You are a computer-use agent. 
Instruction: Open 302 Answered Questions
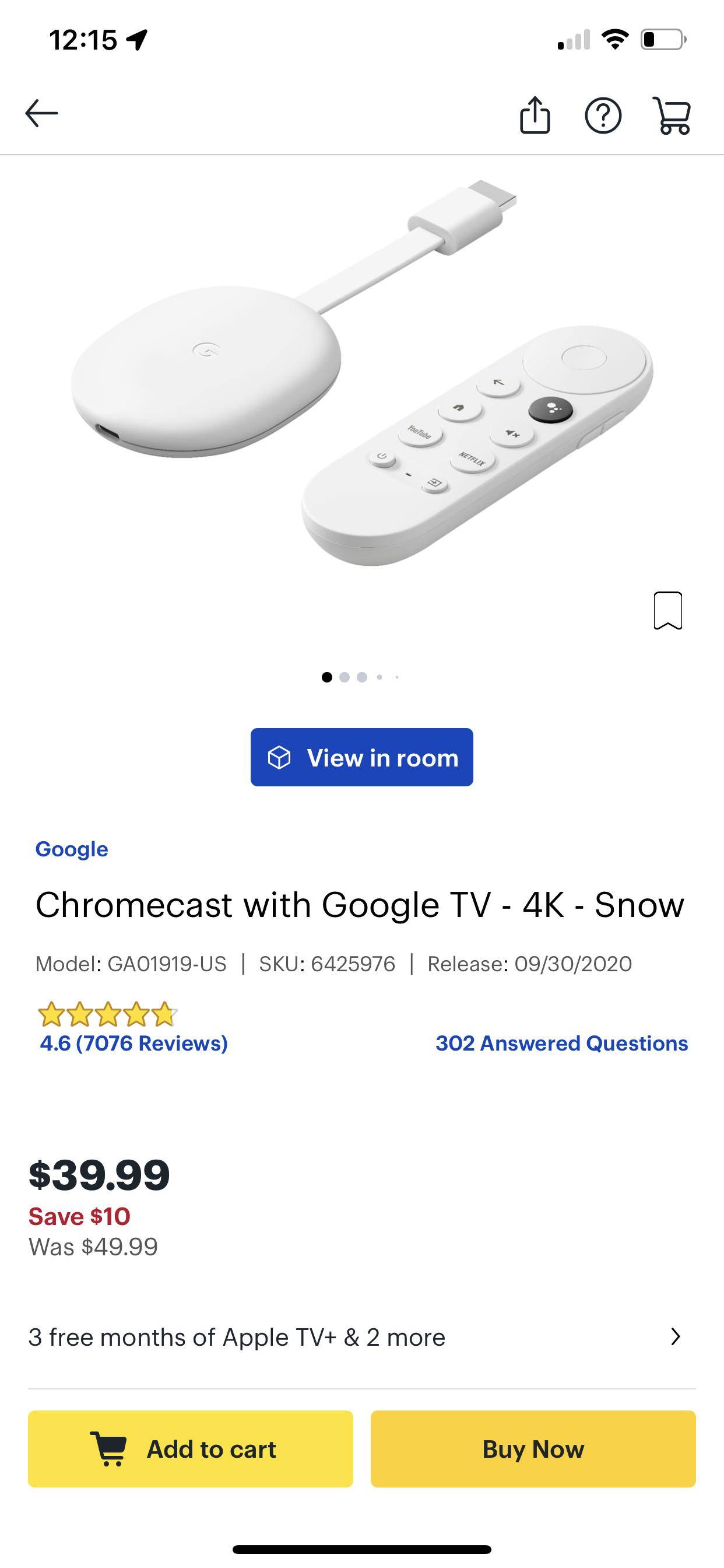click(561, 1042)
